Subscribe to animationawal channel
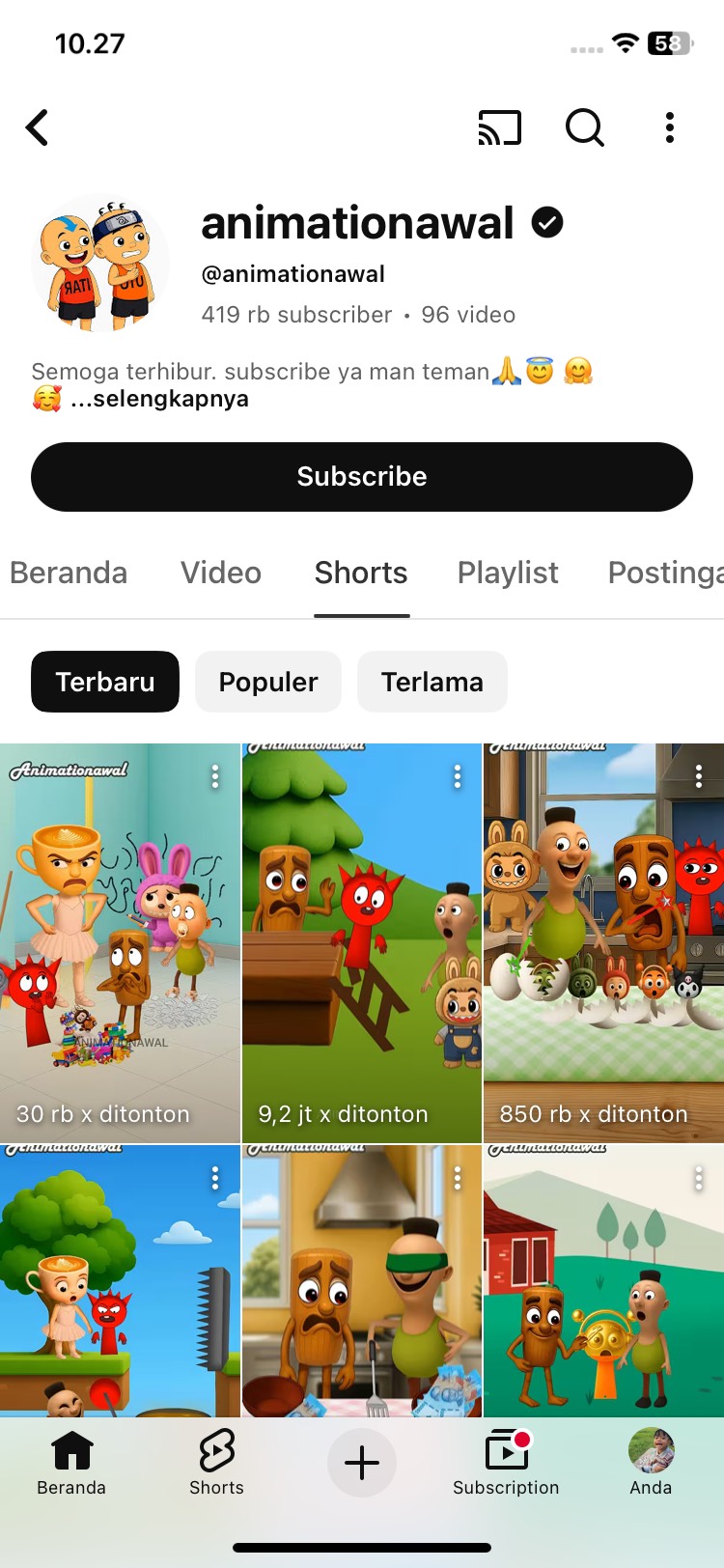Viewport: 724px width, 1568px height. pos(362,477)
